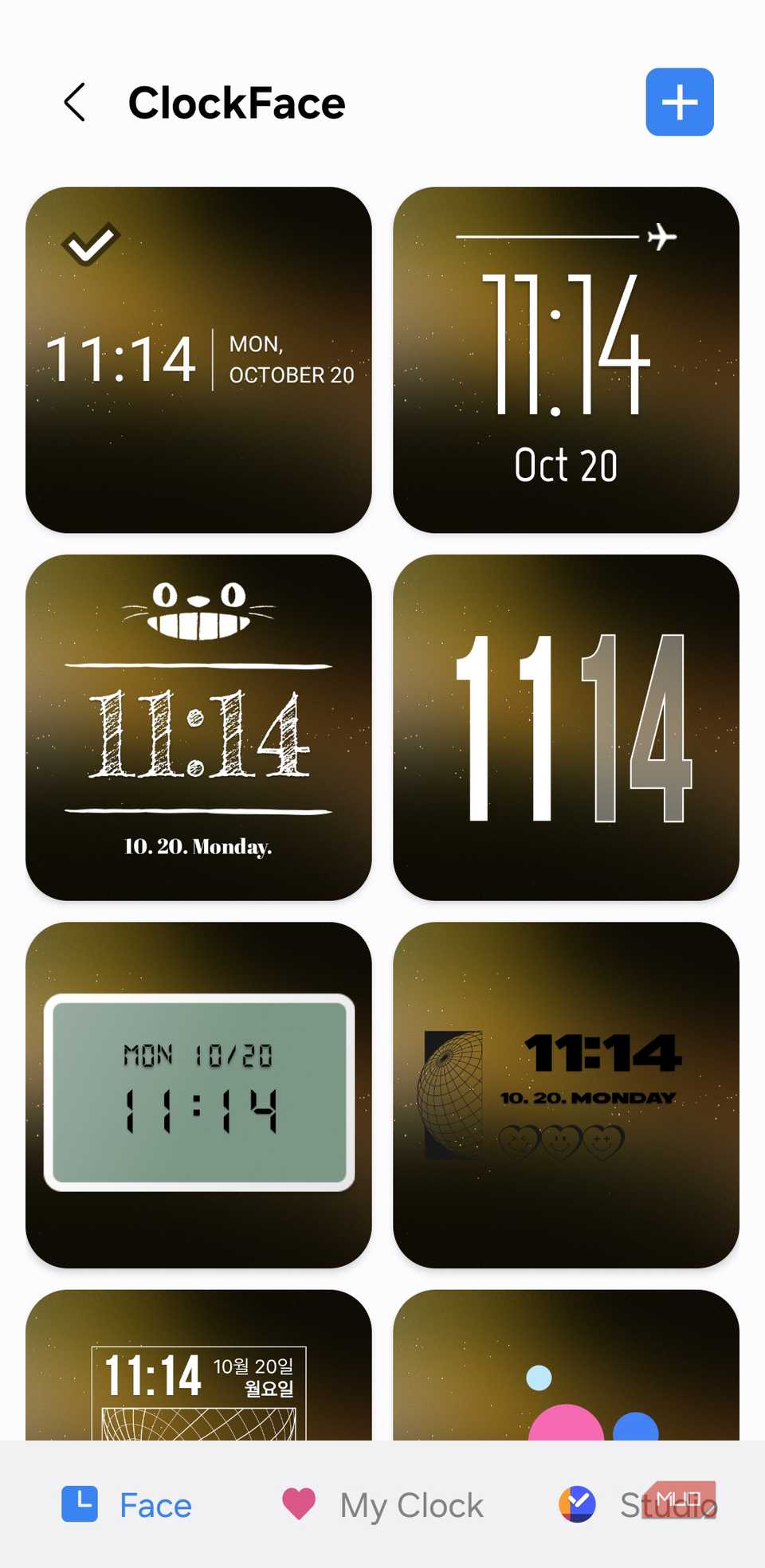Viewport: 765px width, 1568px height.
Task: Add a new clock face with plus
Action: click(679, 103)
